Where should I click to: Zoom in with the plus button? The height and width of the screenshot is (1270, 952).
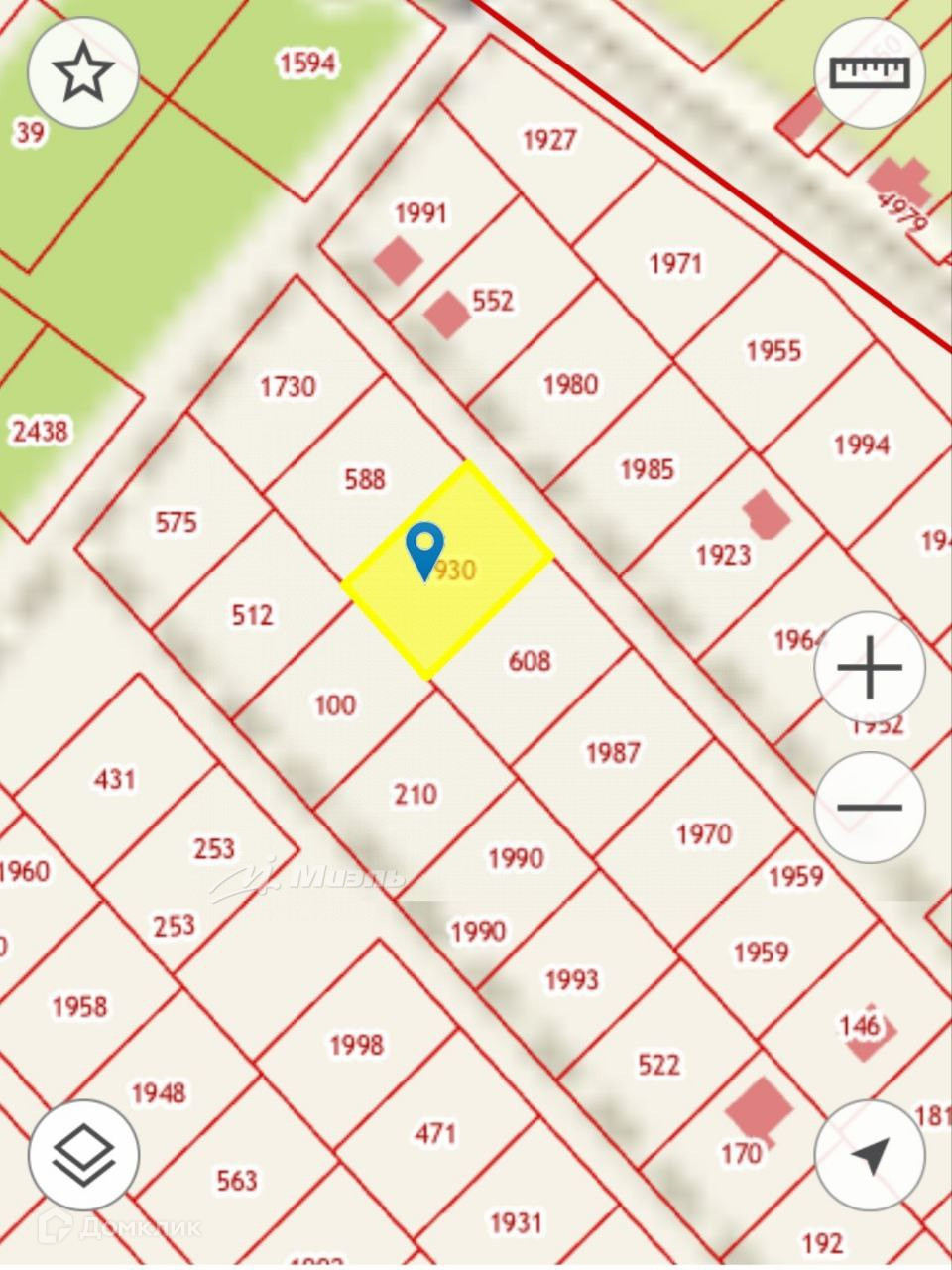pos(870,668)
